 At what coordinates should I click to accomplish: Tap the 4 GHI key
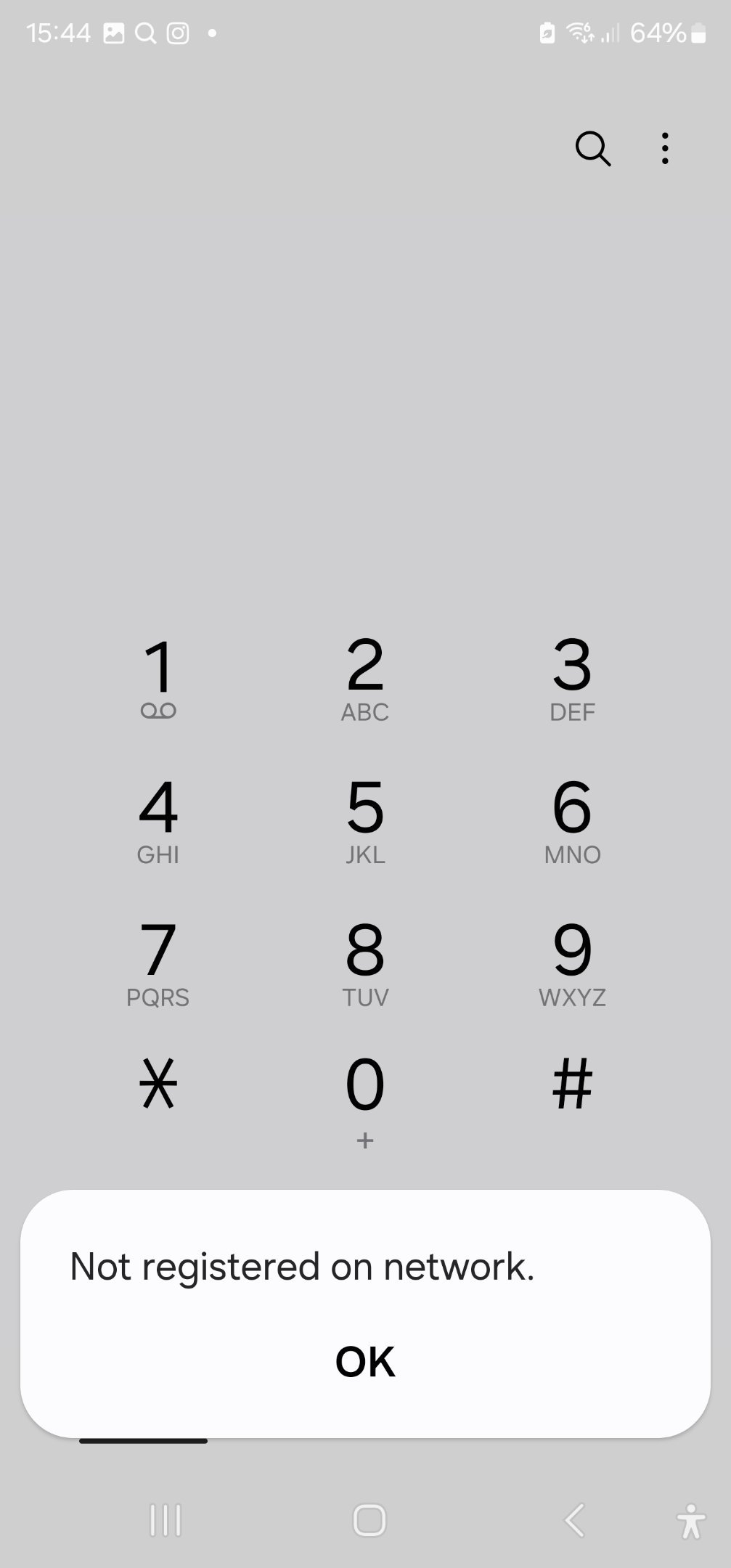click(x=158, y=820)
